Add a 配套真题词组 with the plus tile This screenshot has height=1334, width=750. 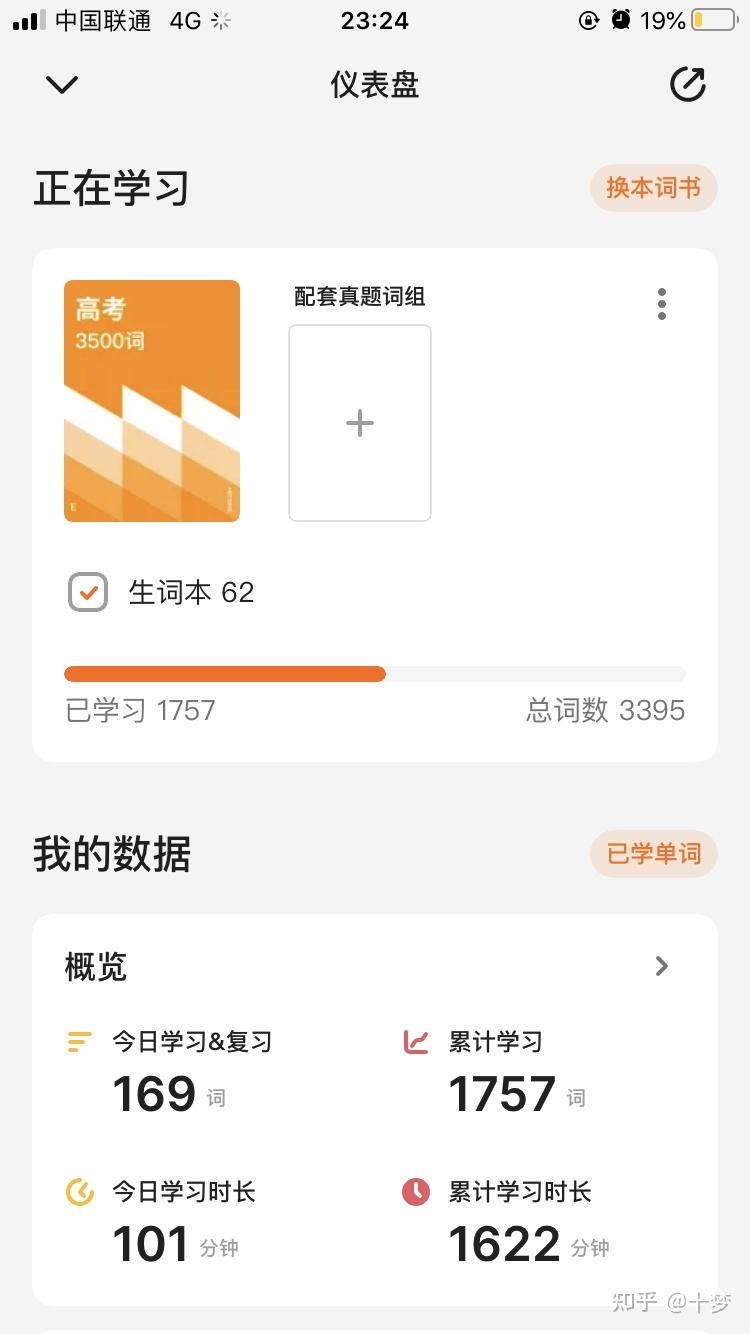click(x=360, y=423)
